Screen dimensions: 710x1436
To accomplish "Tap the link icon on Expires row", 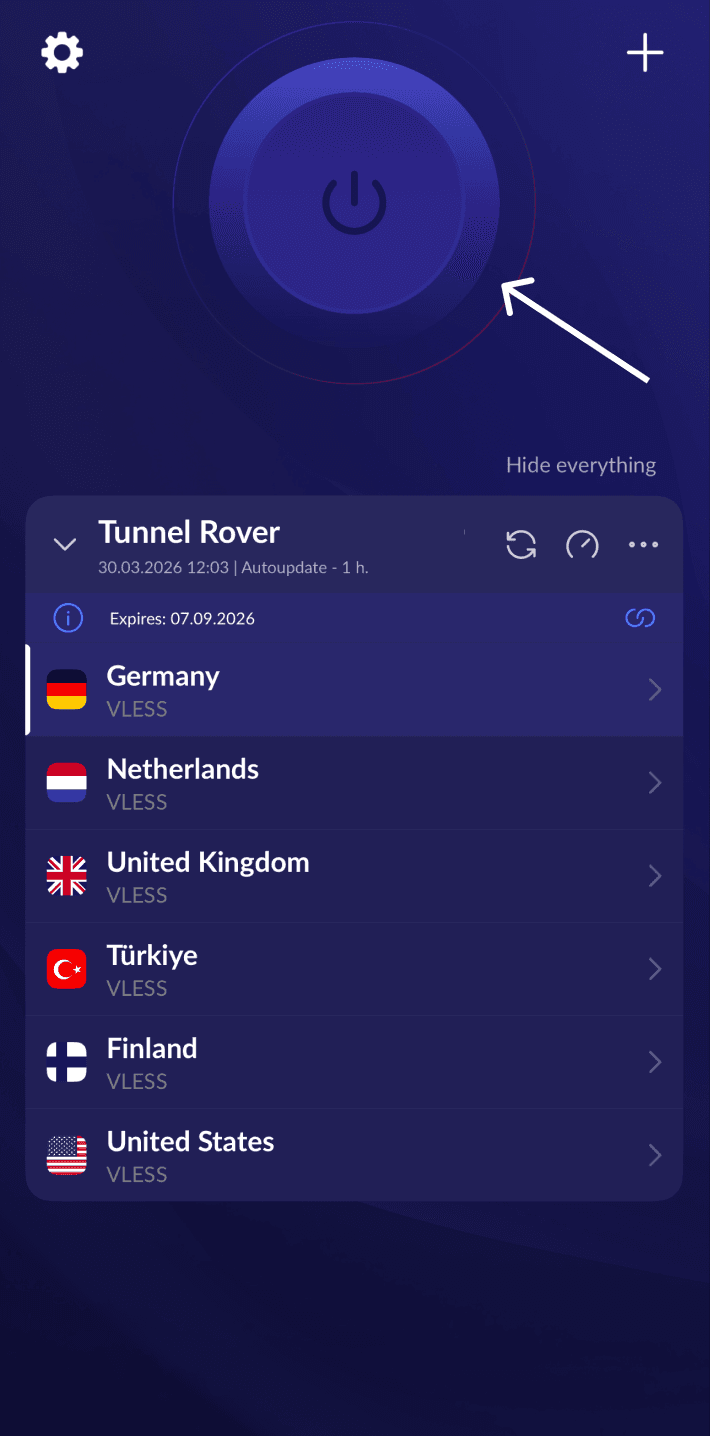I will (x=640, y=618).
